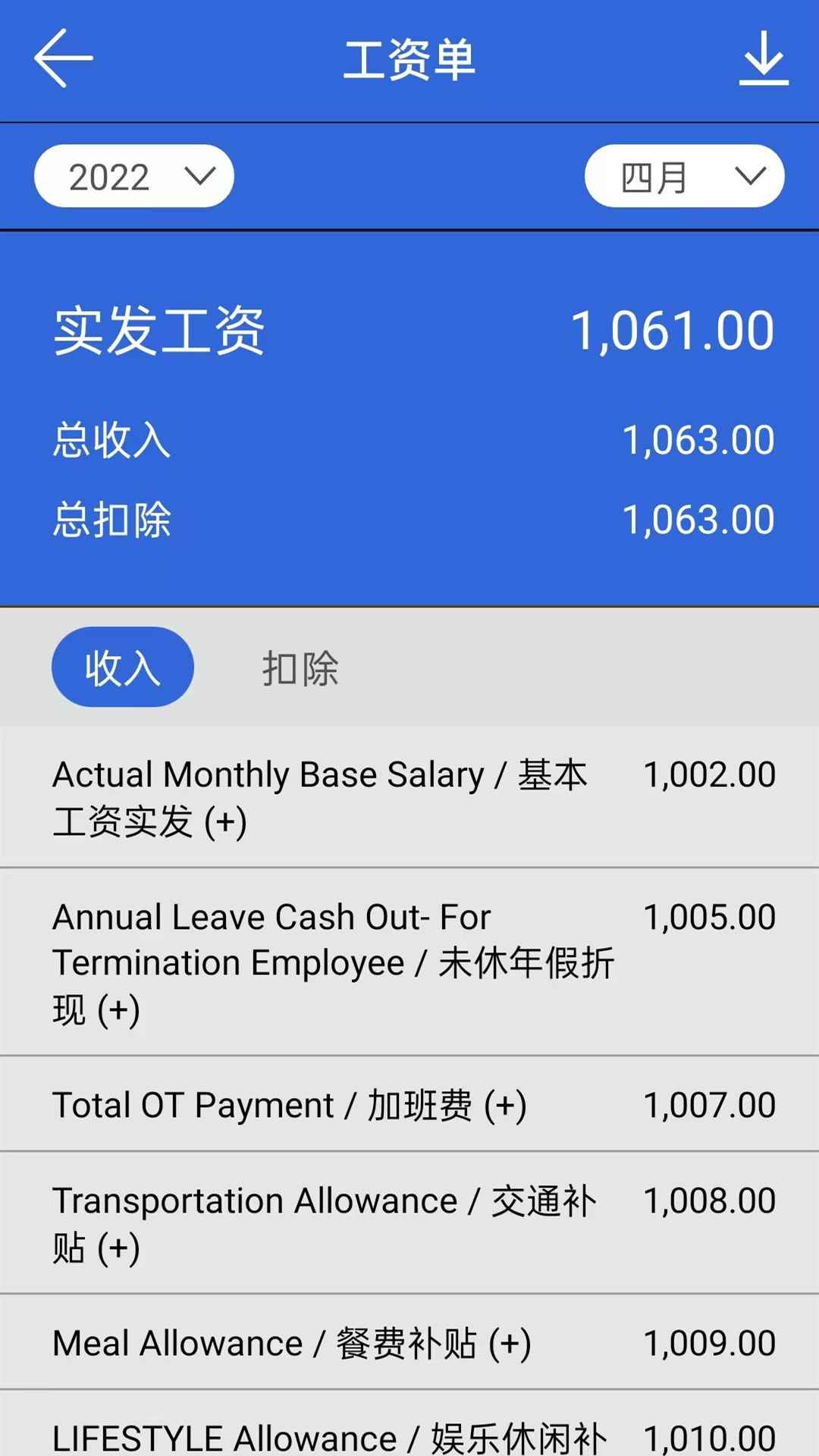Click the Total OT Payment row
Image resolution: width=819 pixels, height=1456 pixels.
coord(409,1105)
